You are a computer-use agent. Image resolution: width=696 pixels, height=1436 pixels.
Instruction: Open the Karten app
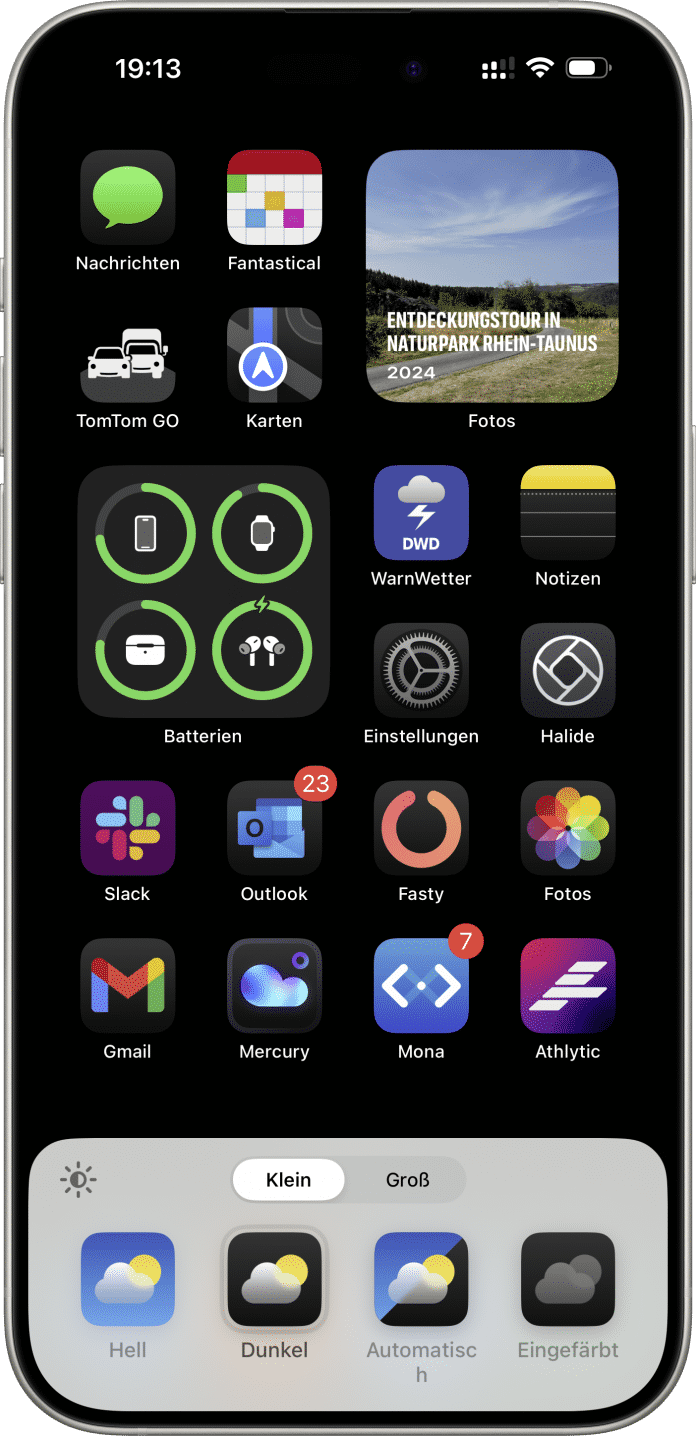274,355
